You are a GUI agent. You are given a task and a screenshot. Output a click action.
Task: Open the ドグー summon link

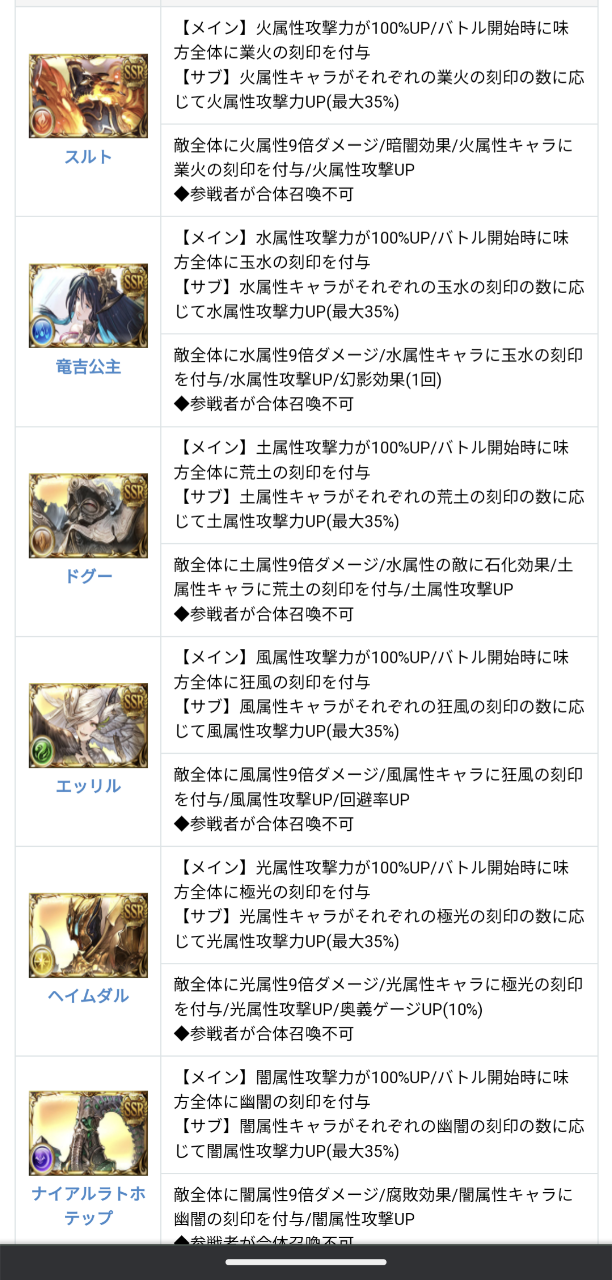[x=88, y=577]
